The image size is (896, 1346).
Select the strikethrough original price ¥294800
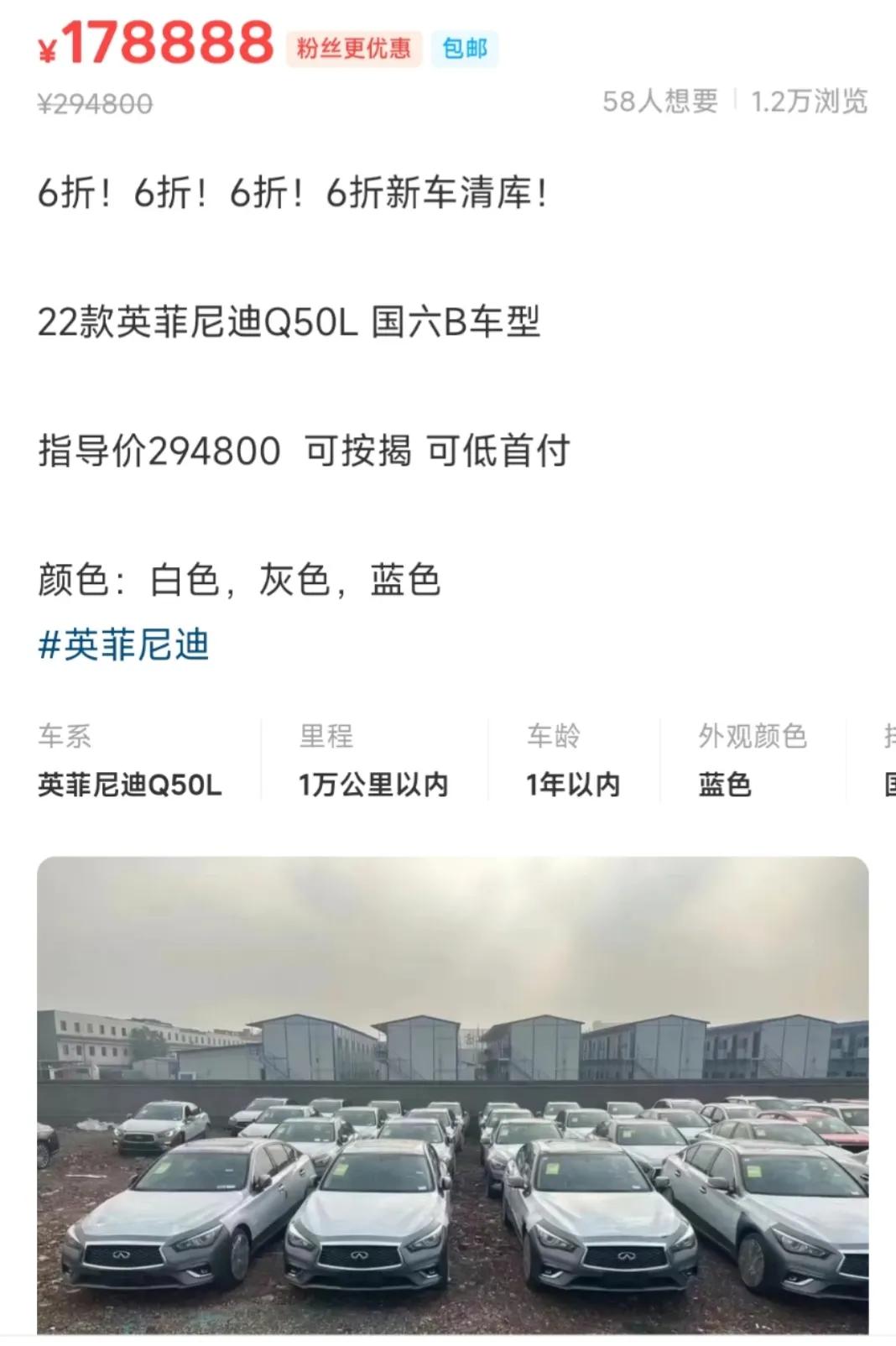click(x=92, y=102)
